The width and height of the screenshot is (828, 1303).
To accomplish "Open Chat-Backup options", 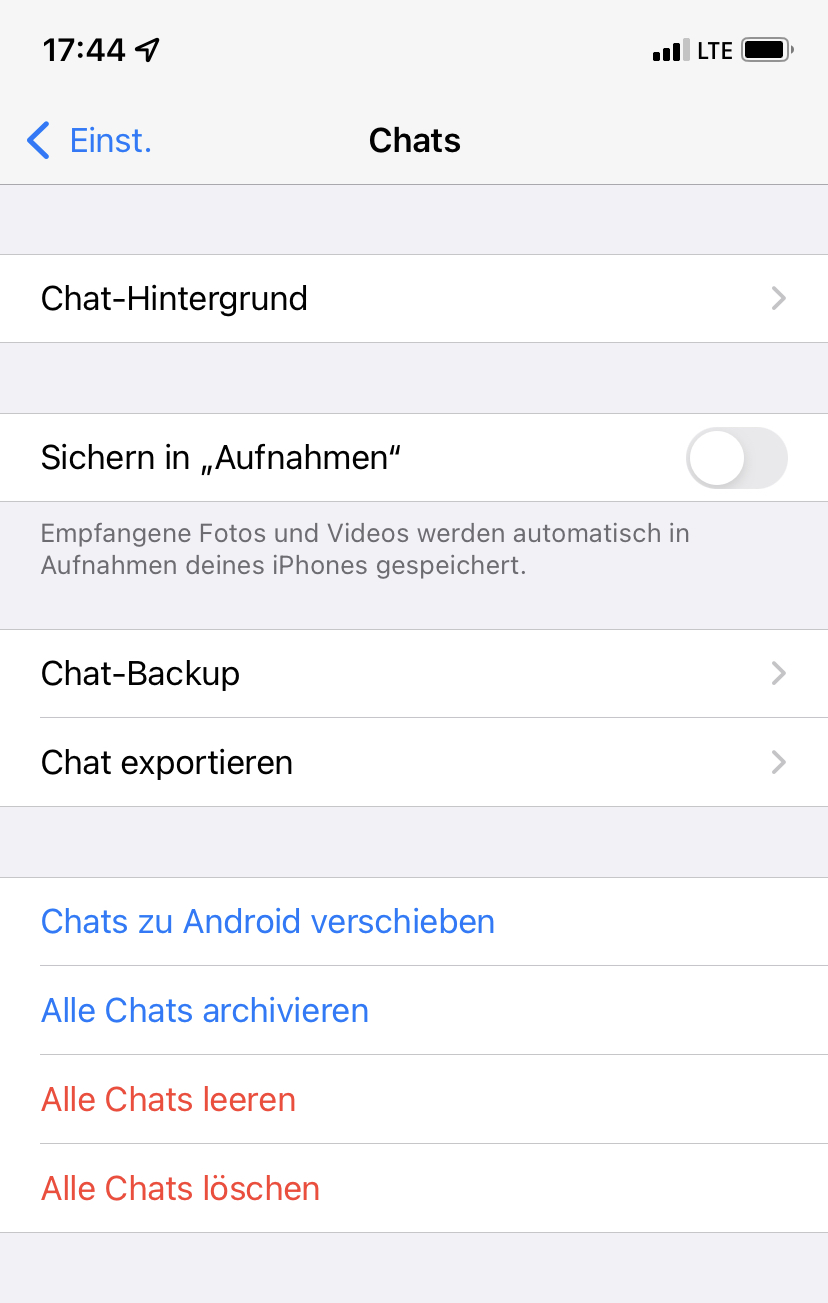I will [414, 674].
